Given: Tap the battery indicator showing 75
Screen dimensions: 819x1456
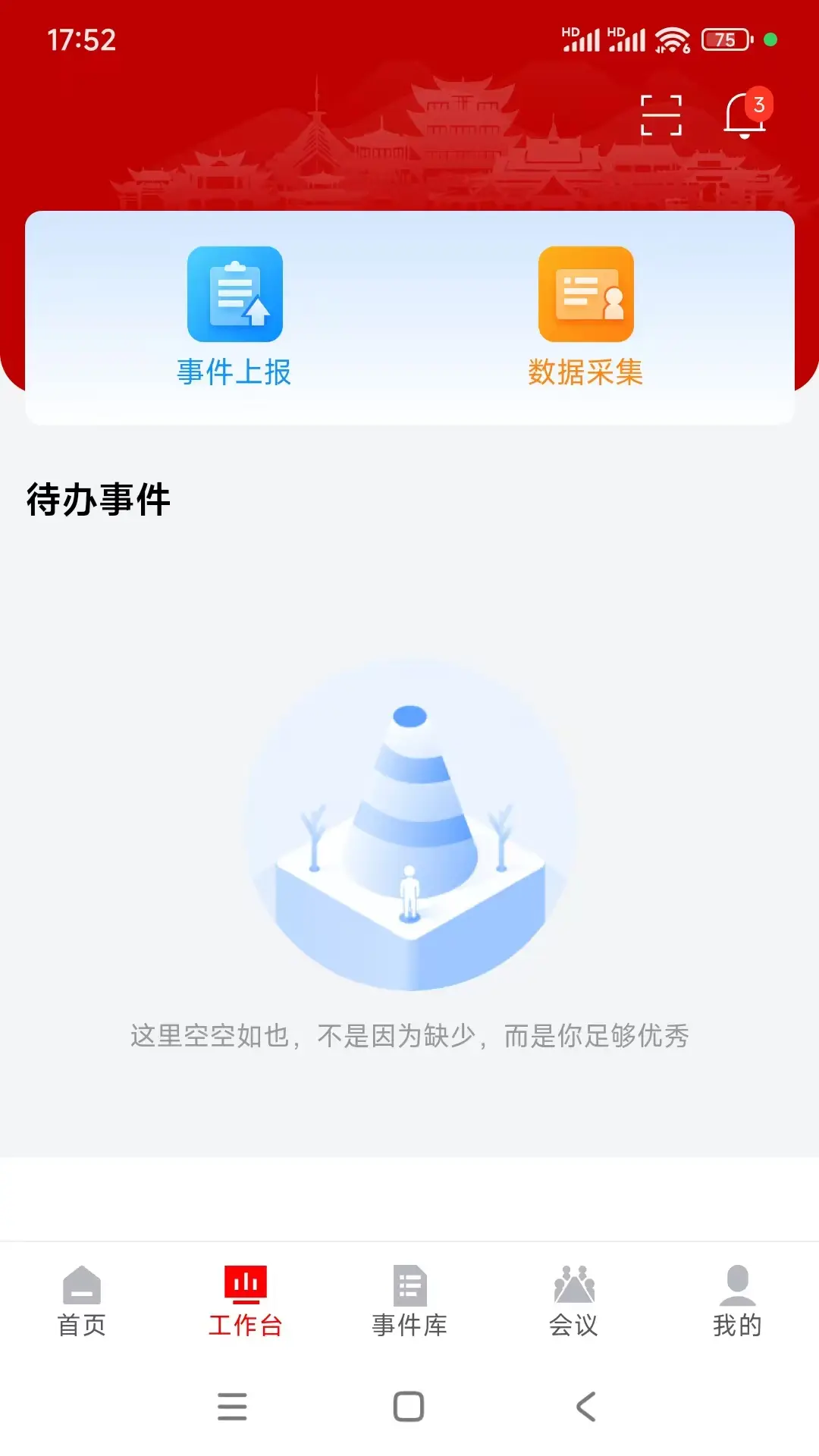Looking at the screenshot, I should pyautogui.click(x=726, y=39).
